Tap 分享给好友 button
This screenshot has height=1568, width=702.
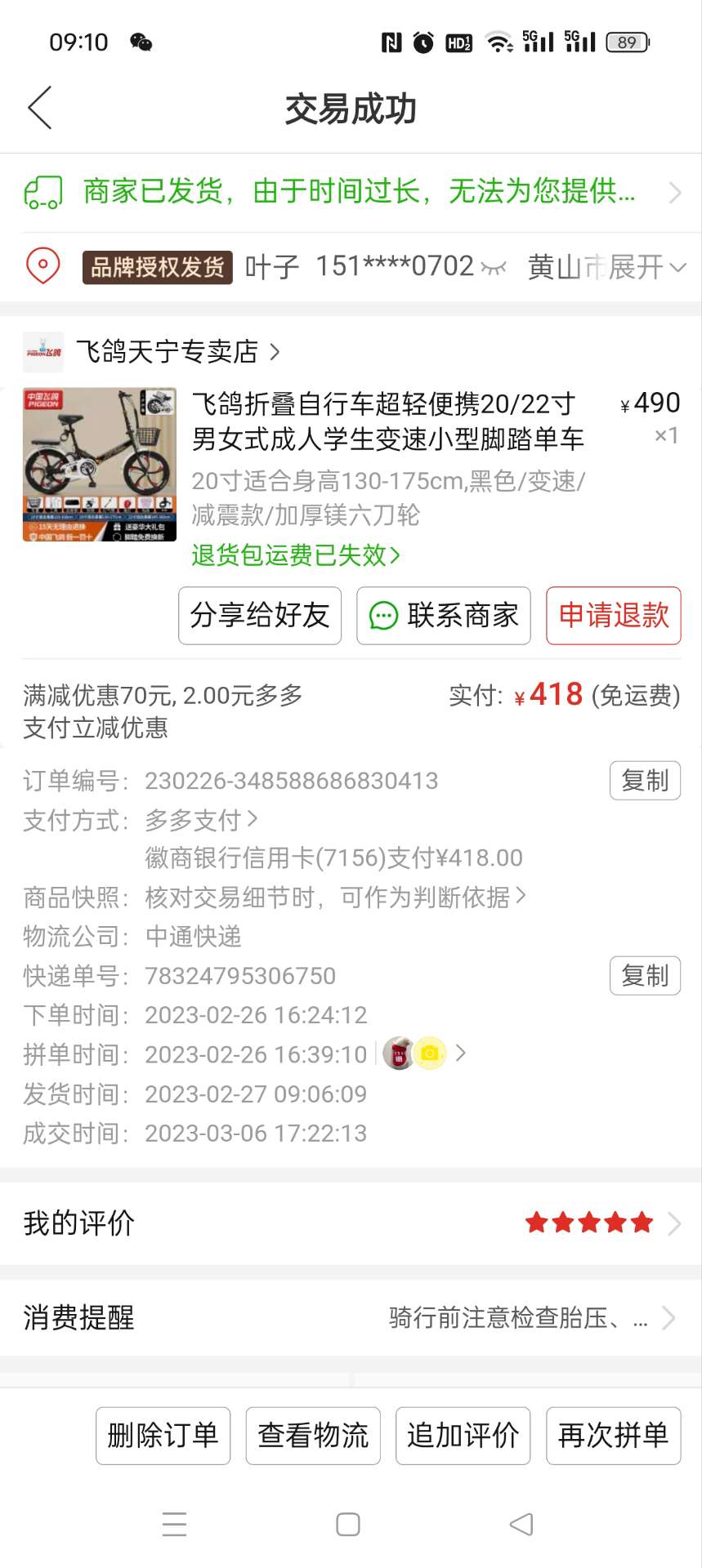pos(260,616)
